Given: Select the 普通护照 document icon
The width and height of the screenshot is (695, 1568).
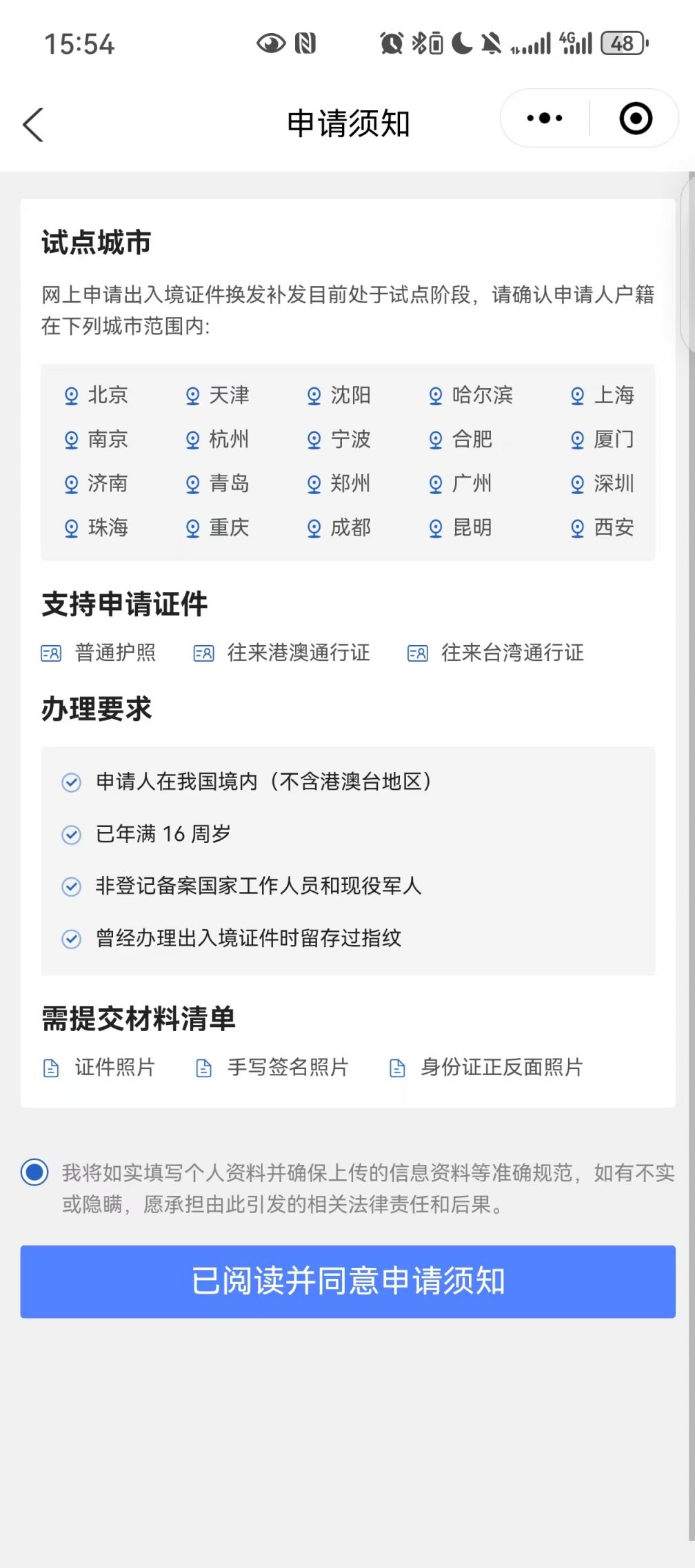Looking at the screenshot, I should [52, 652].
